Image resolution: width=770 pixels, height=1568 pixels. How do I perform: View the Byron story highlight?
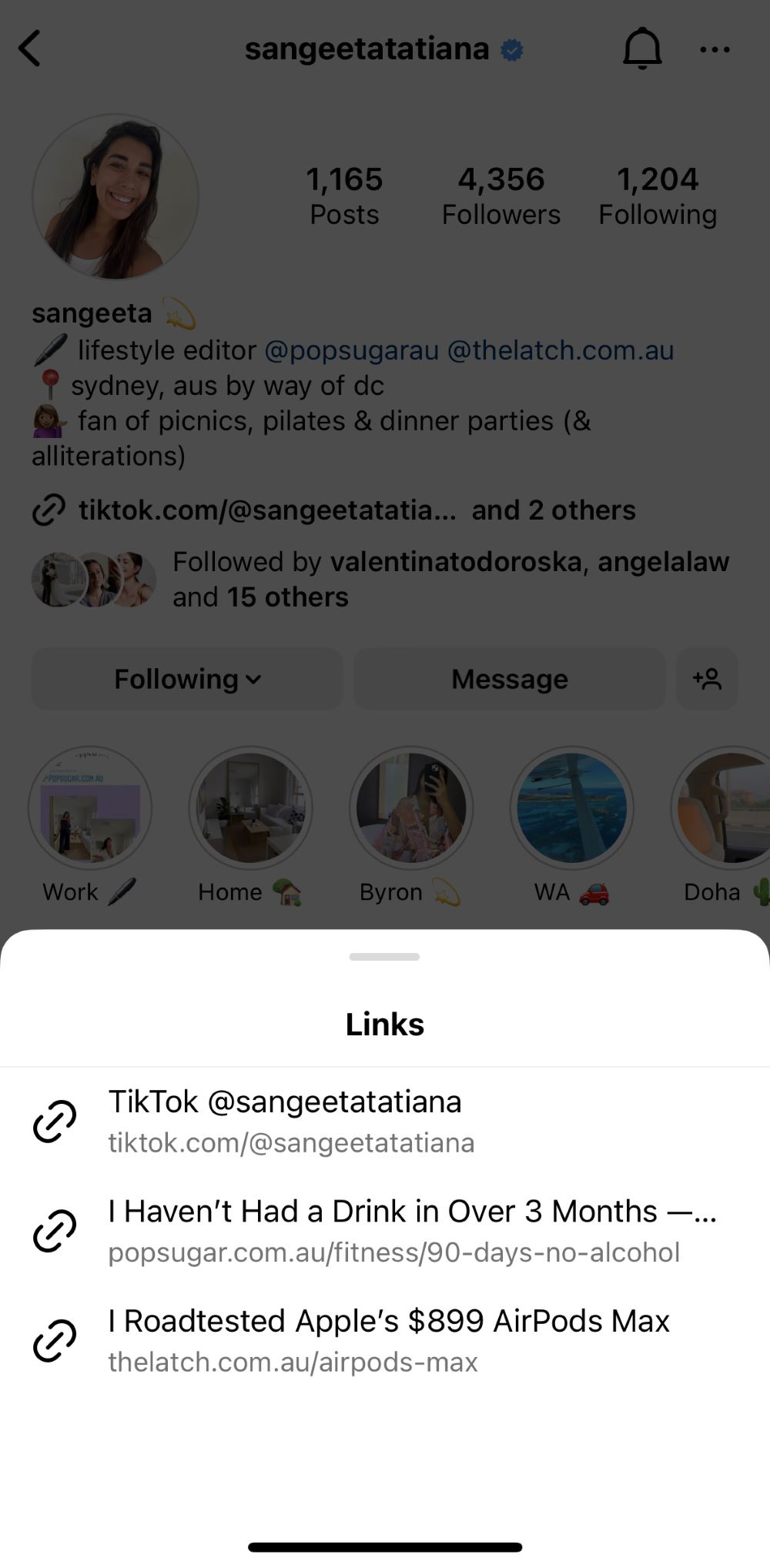411,808
